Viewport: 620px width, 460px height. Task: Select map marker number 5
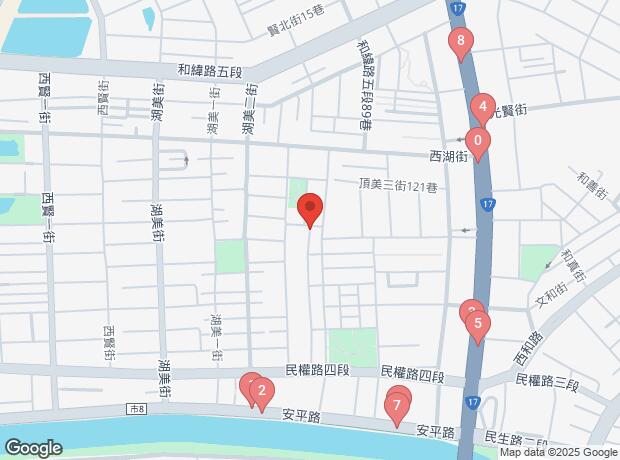click(x=478, y=324)
